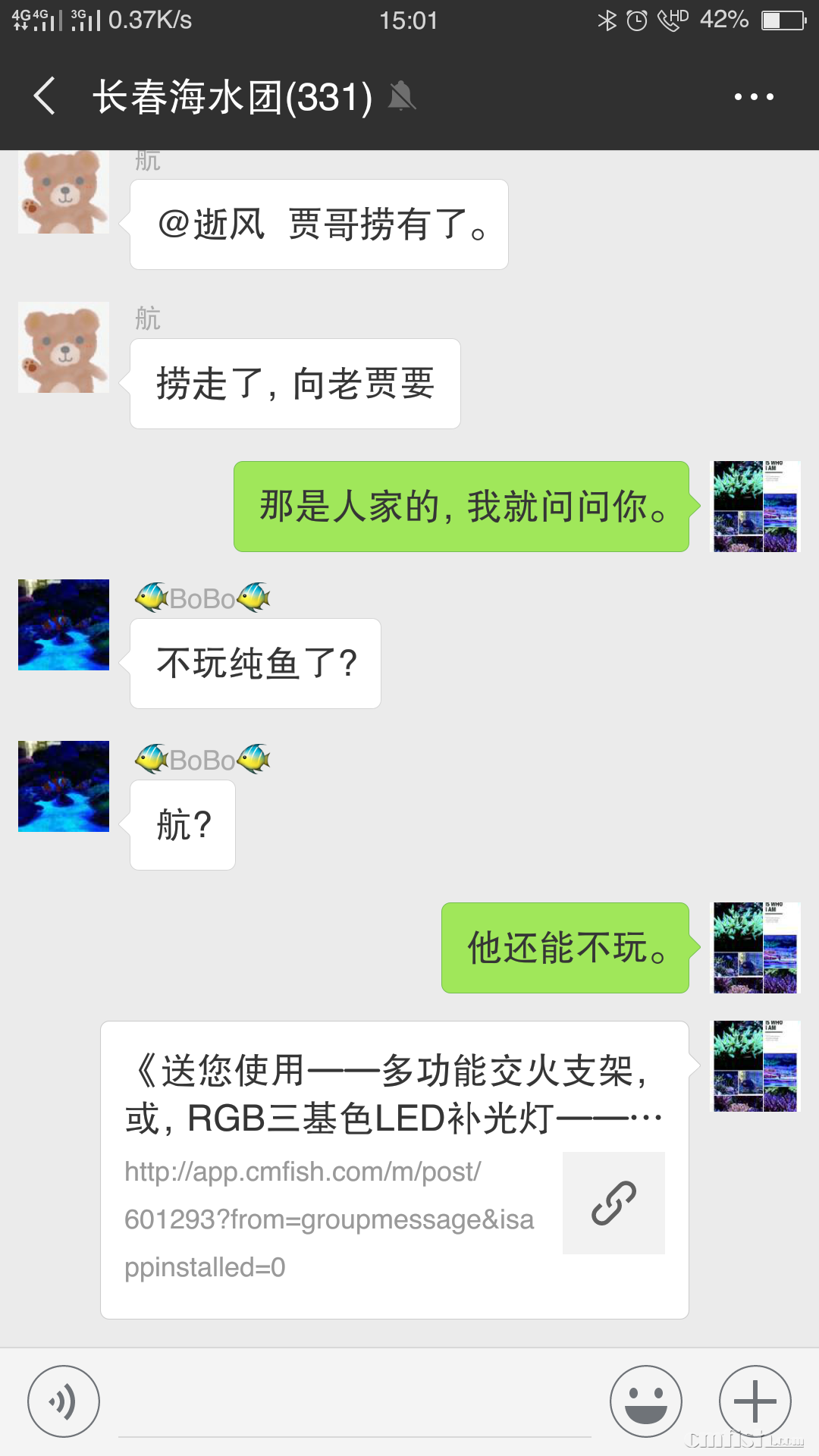Tap the link icon on the shared card
The height and width of the screenshot is (1456, 819).
(613, 1203)
